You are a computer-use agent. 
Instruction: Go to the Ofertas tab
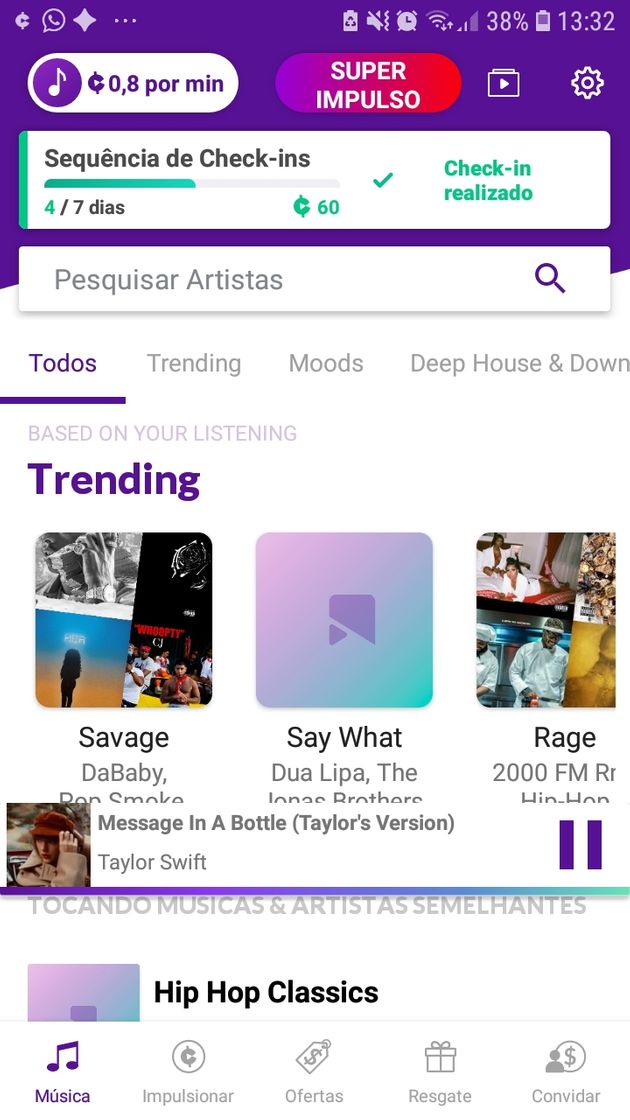coord(314,1070)
